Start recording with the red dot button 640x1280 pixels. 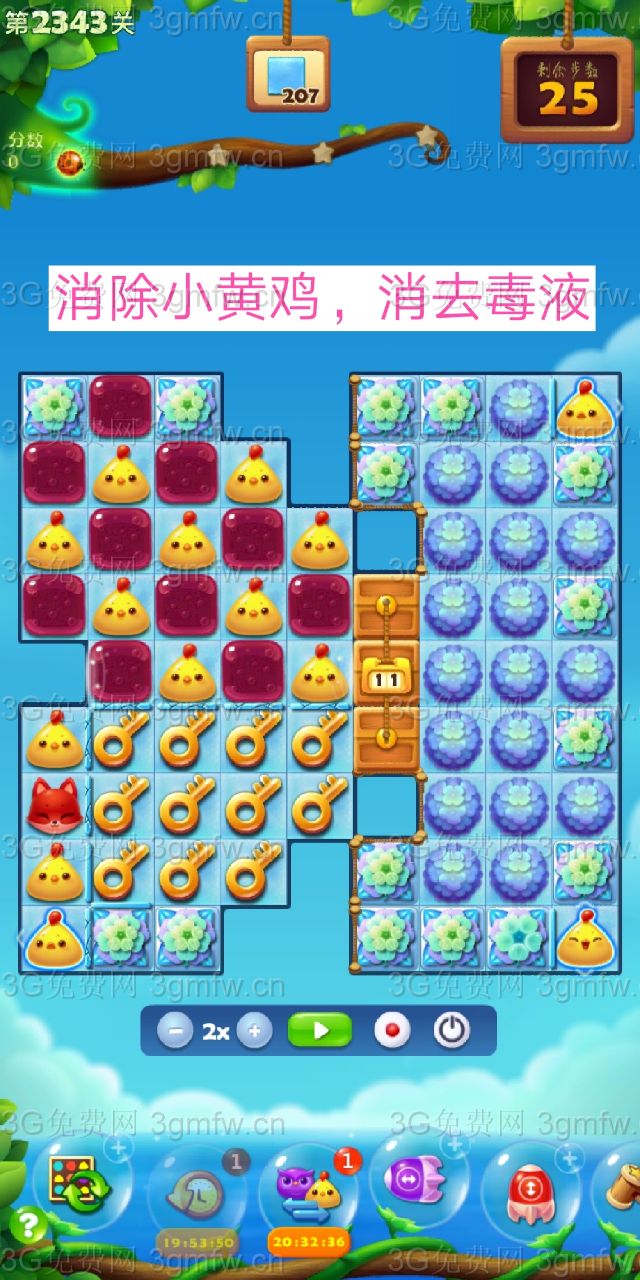[391, 1031]
